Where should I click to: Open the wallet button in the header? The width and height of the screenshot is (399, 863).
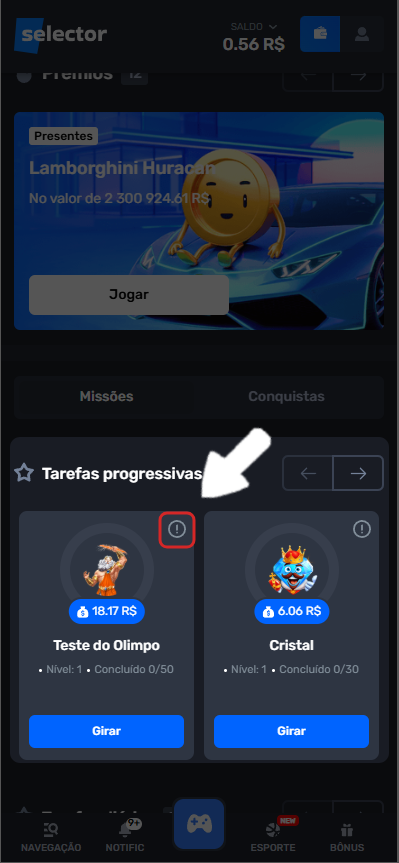click(320, 34)
